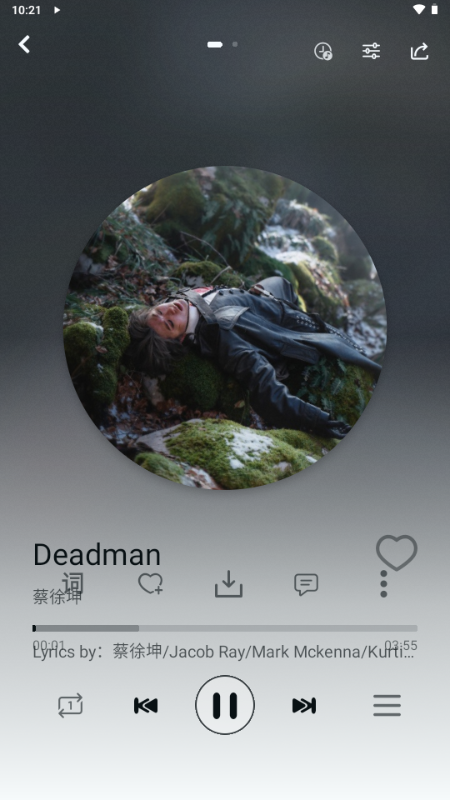Open the comments bubble
This screenshot has width=450, height=800.
pyautogui.click(x=306, y=584)
